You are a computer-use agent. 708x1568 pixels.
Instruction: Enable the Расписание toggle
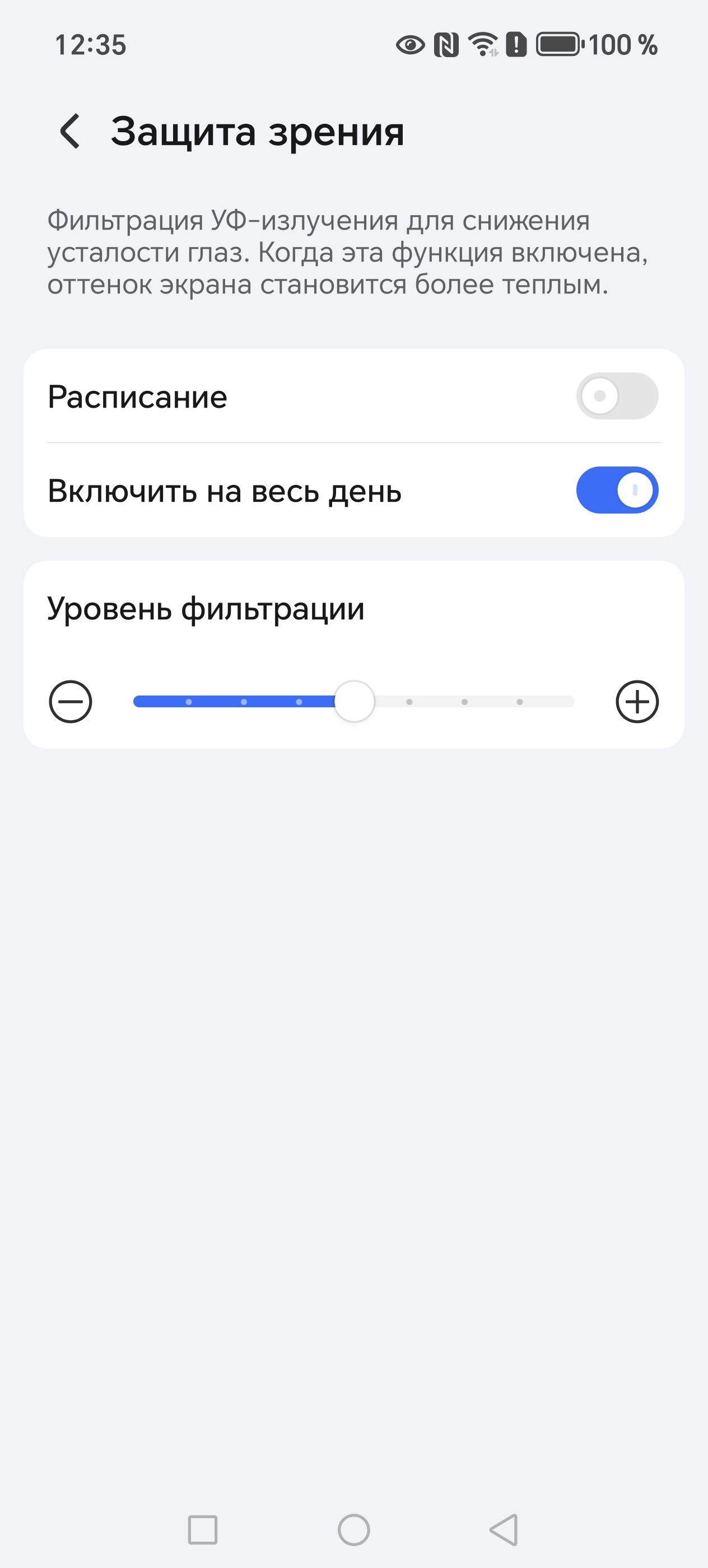pyautogui.click(x=617, y=396)
